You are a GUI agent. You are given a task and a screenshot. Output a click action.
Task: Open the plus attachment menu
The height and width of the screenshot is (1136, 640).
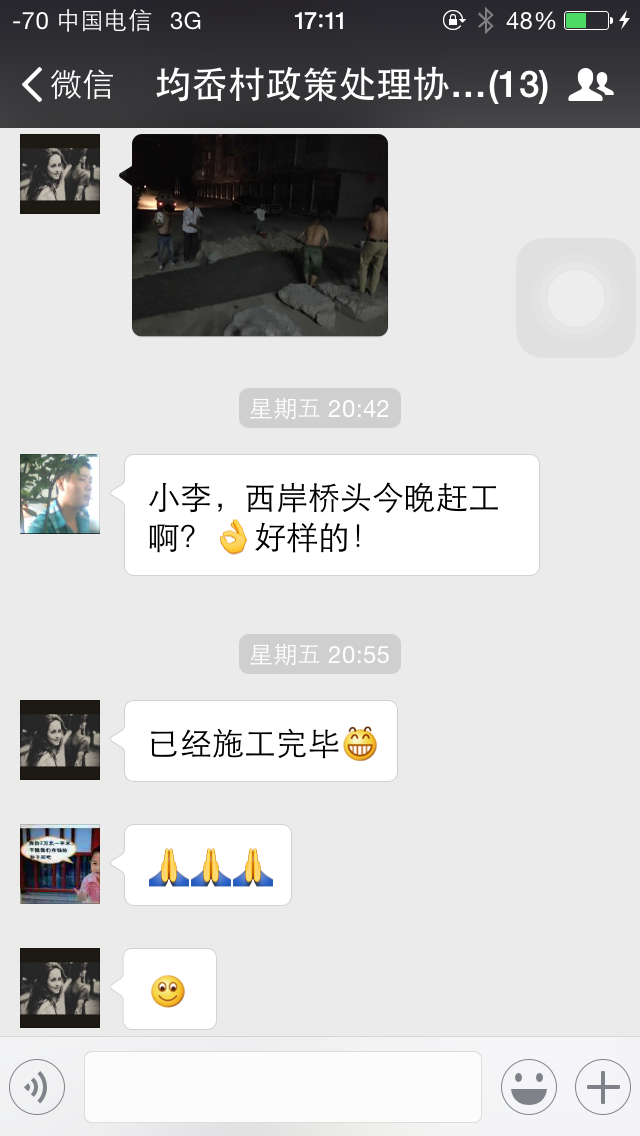pos(602,1087)
